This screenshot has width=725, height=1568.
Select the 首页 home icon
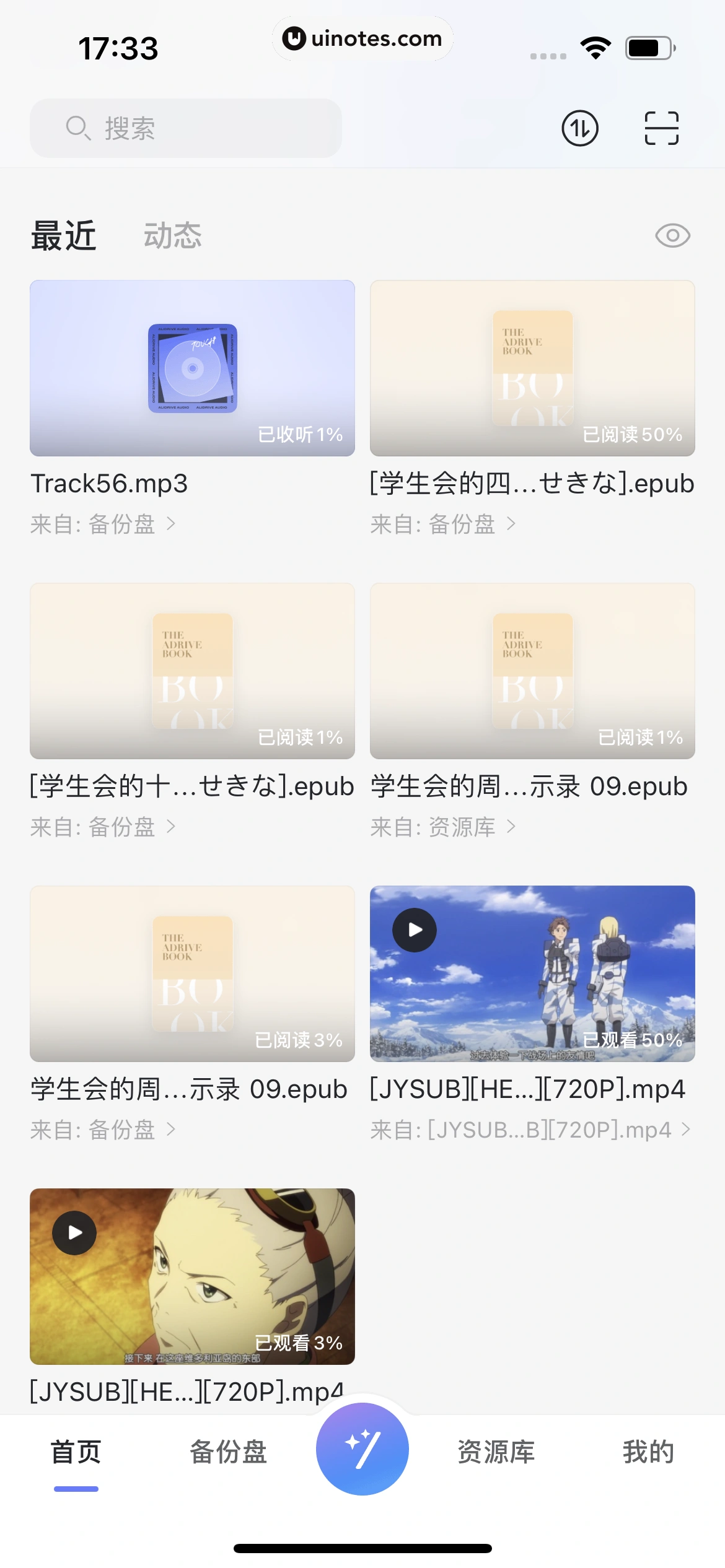click(77, 1453)
